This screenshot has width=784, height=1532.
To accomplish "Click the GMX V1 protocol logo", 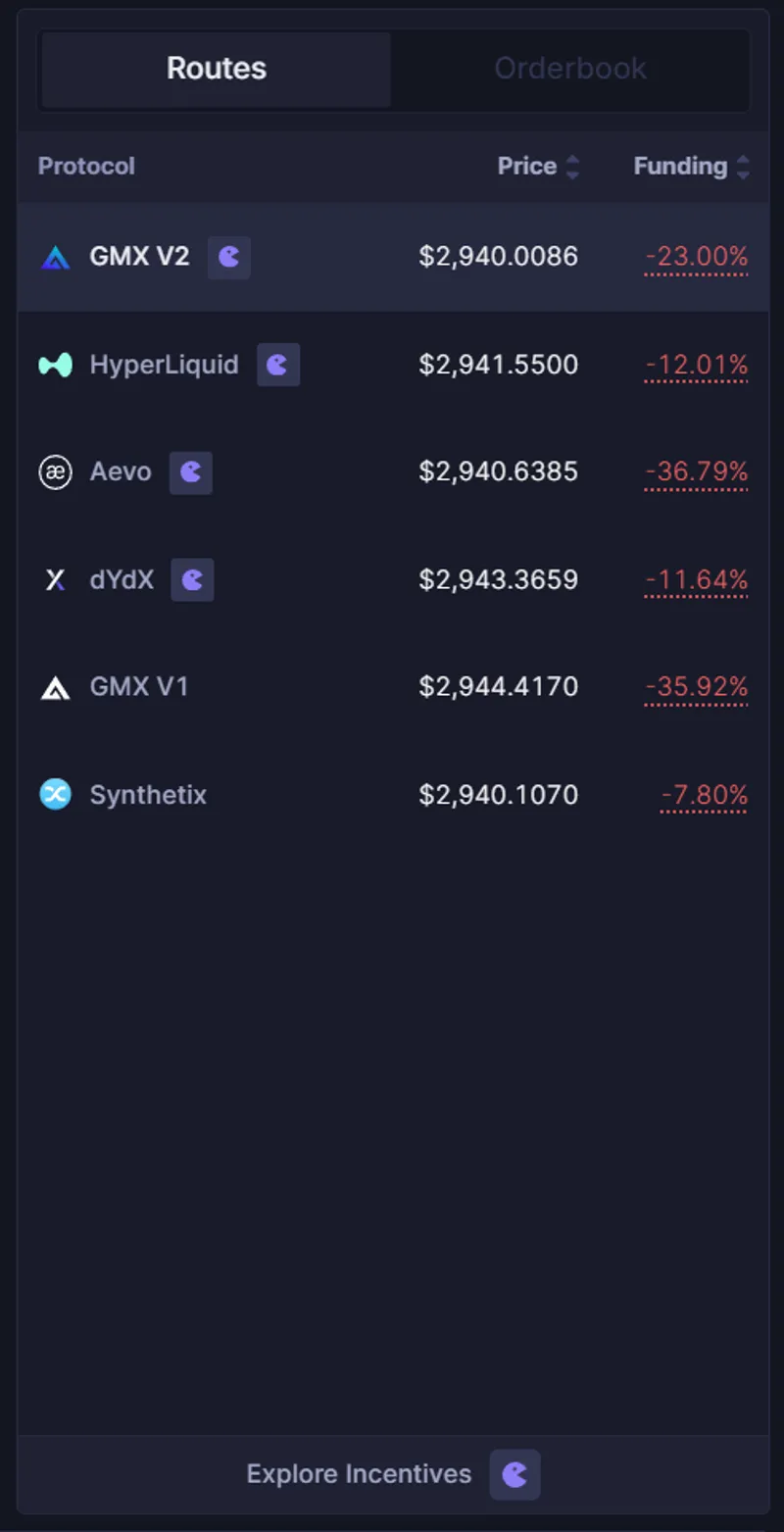I will point(56,686).
